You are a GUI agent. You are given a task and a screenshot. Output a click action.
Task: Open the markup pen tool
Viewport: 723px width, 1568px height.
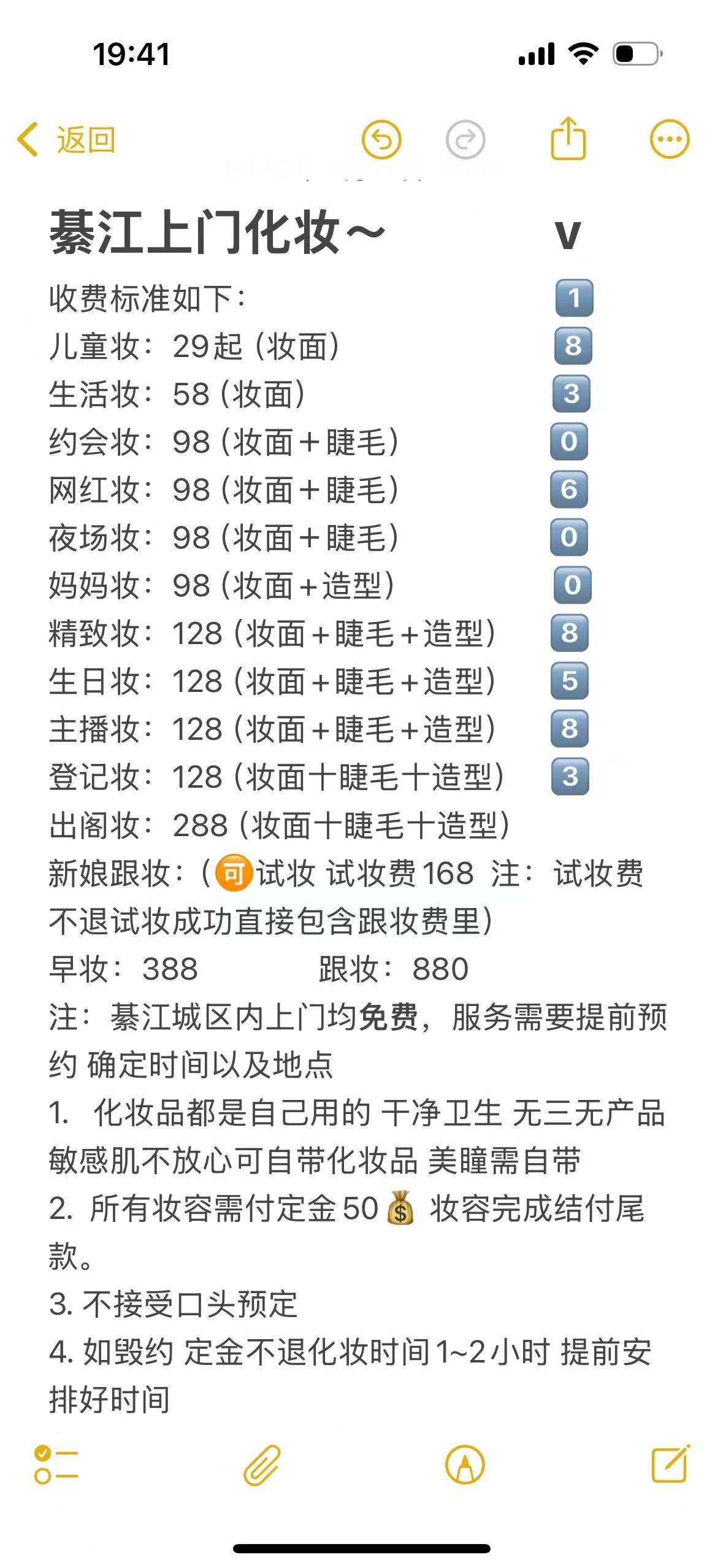(x=465, y=1465)
